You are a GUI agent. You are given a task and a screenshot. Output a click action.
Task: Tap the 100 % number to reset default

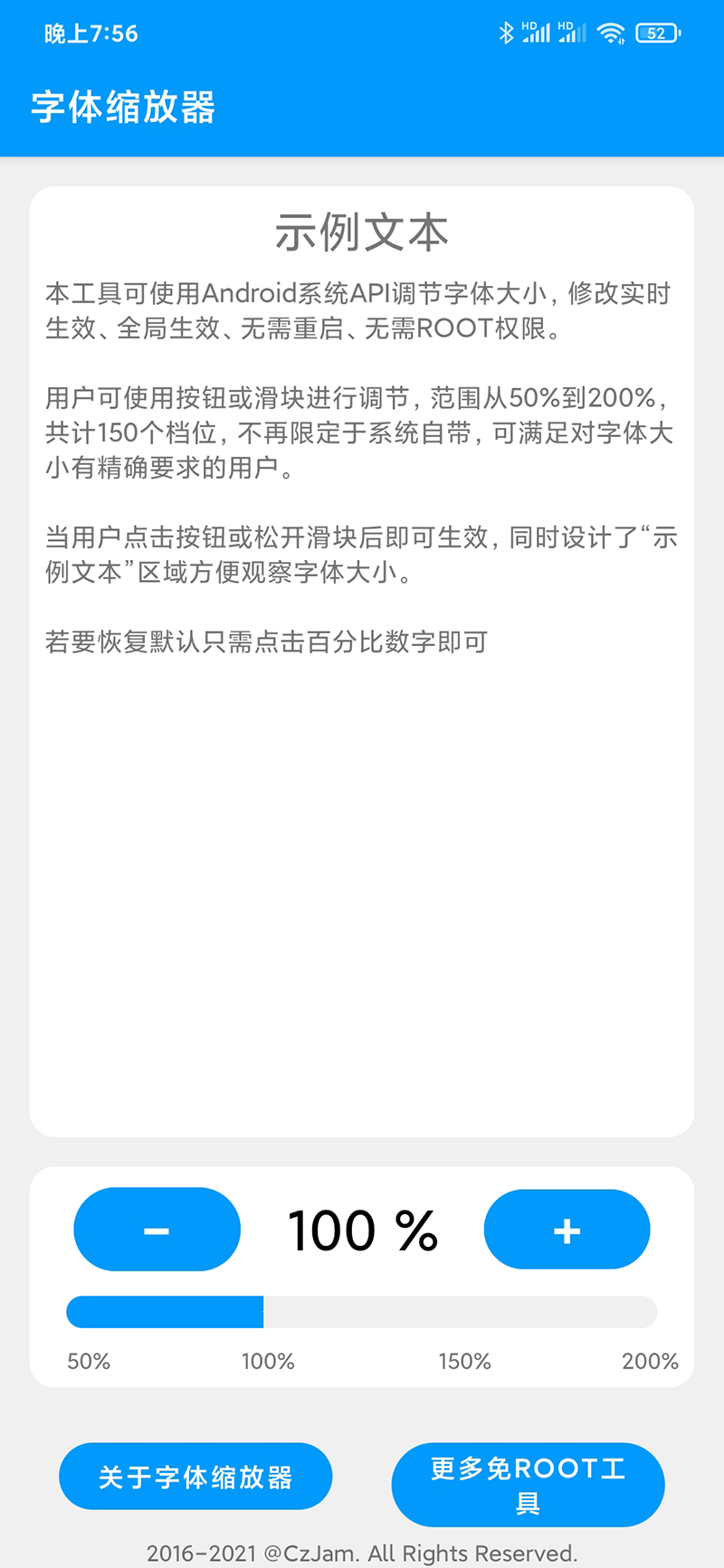tap(362, 1231)
